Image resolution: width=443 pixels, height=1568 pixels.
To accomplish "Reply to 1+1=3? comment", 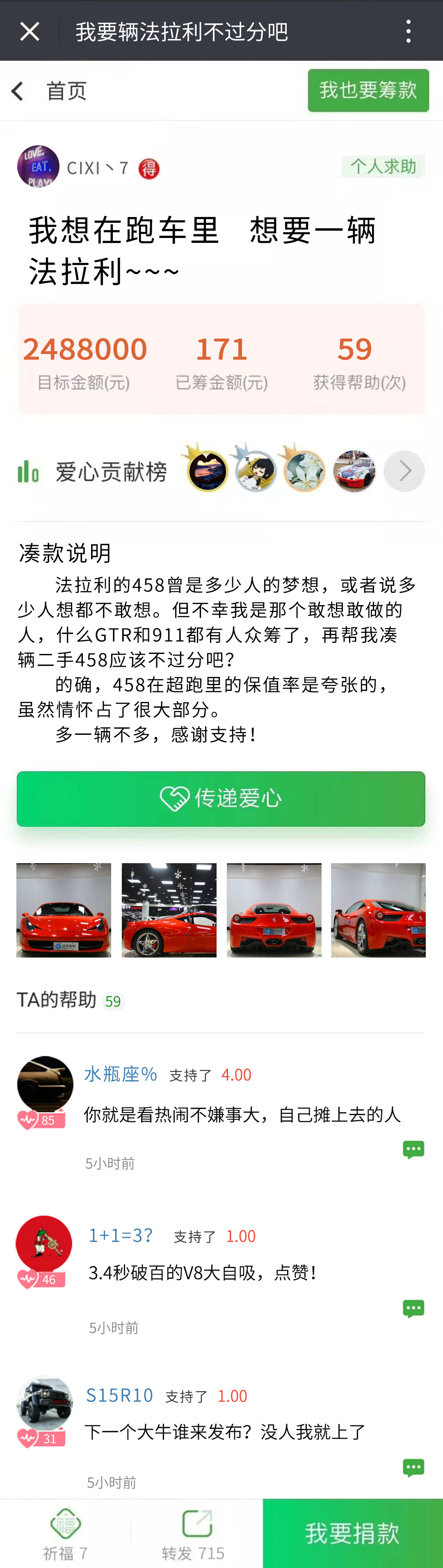I will tap(413, 1309).
